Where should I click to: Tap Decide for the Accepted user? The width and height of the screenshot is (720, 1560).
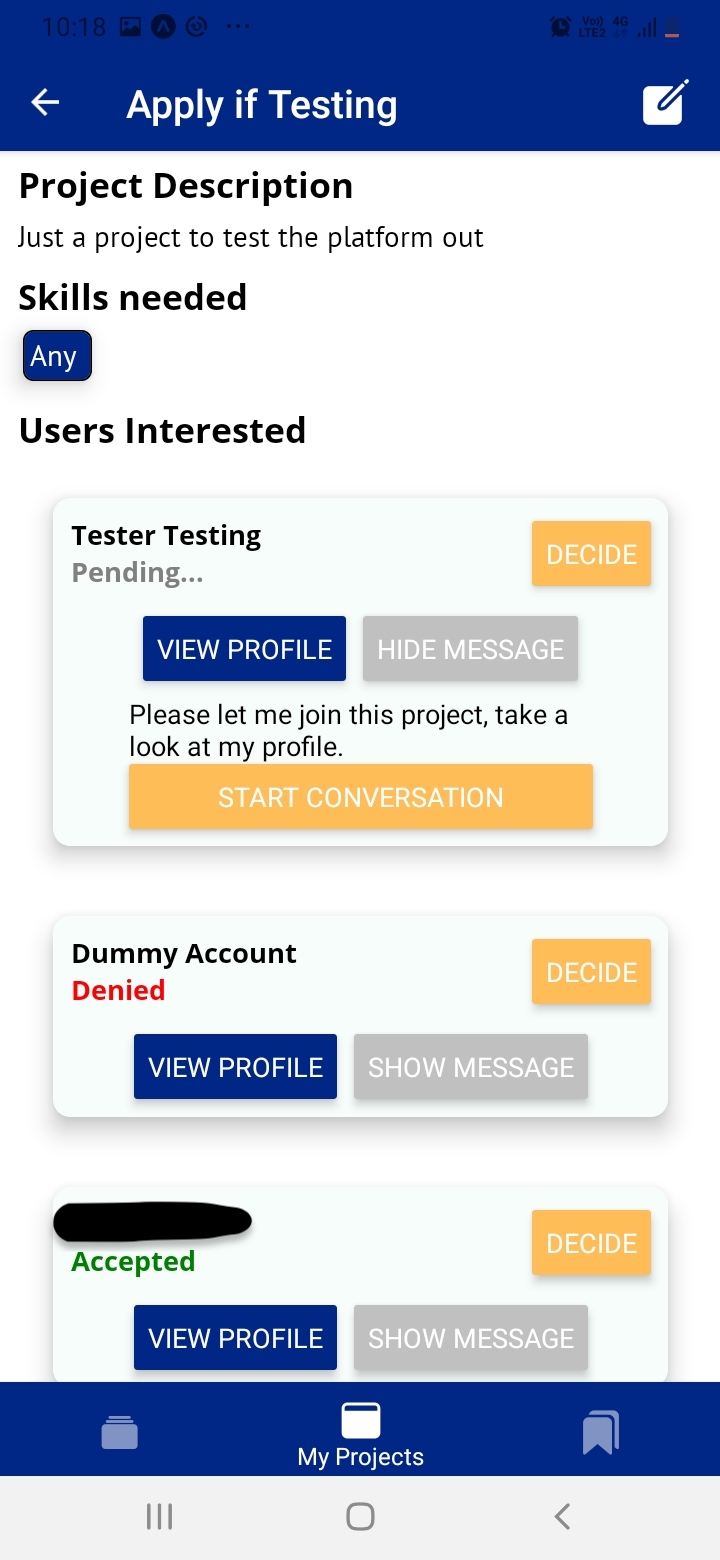tap(591, 1243)
